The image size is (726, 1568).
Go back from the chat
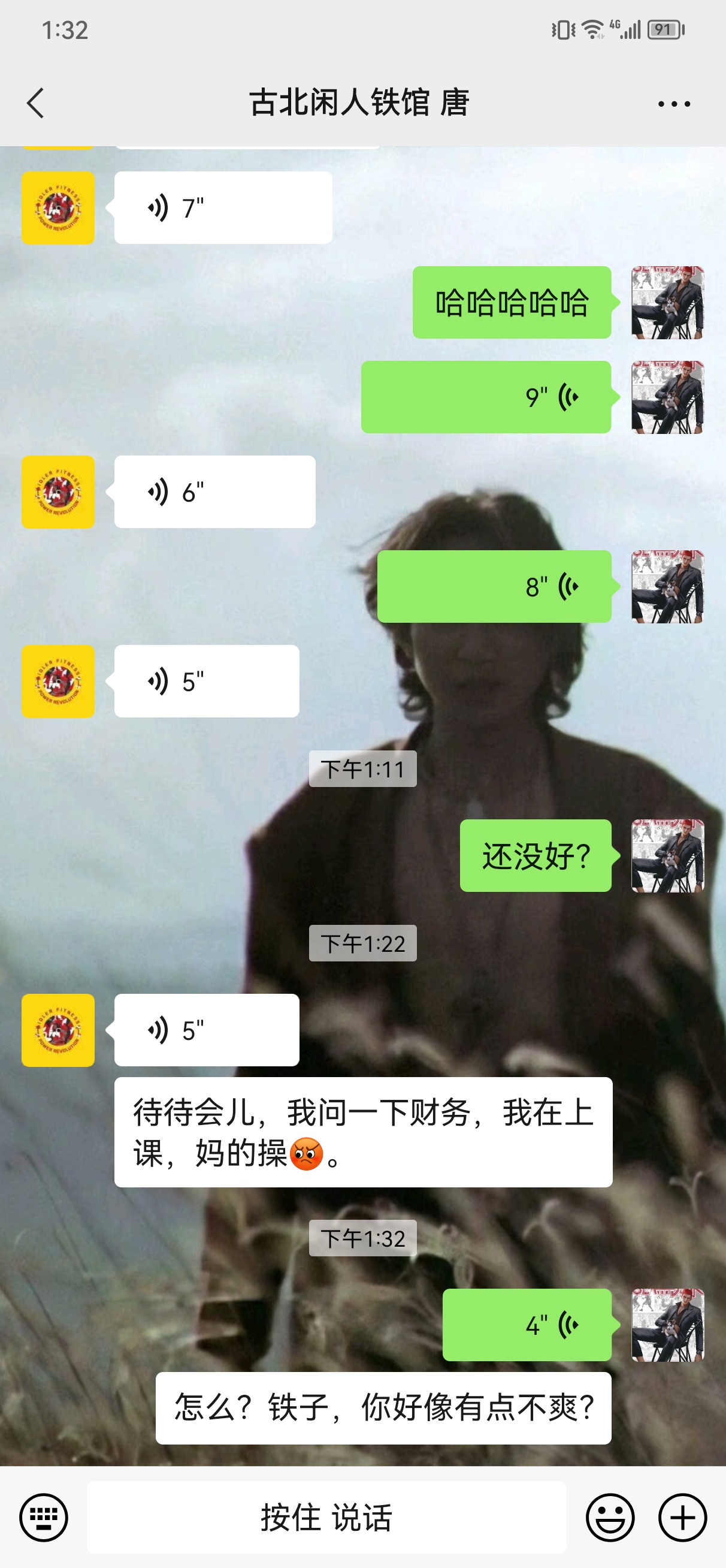[36, 103]
